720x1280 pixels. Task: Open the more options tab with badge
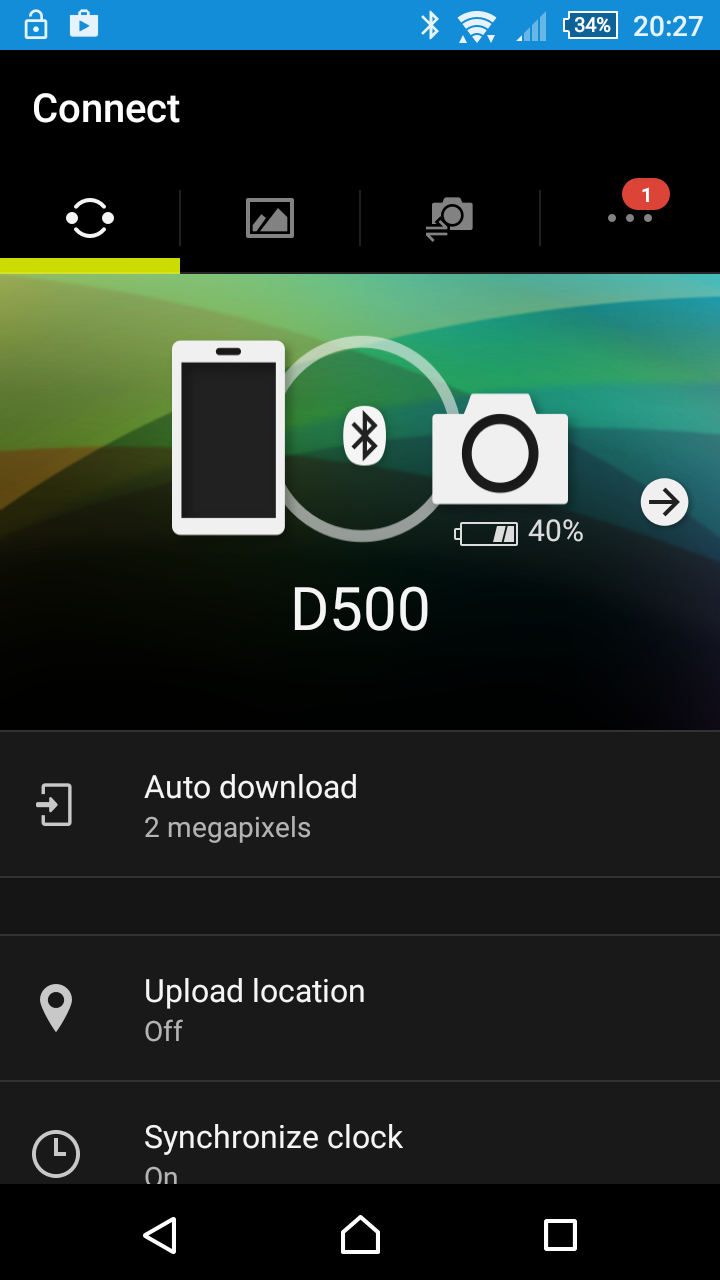(x=630, y=218)
